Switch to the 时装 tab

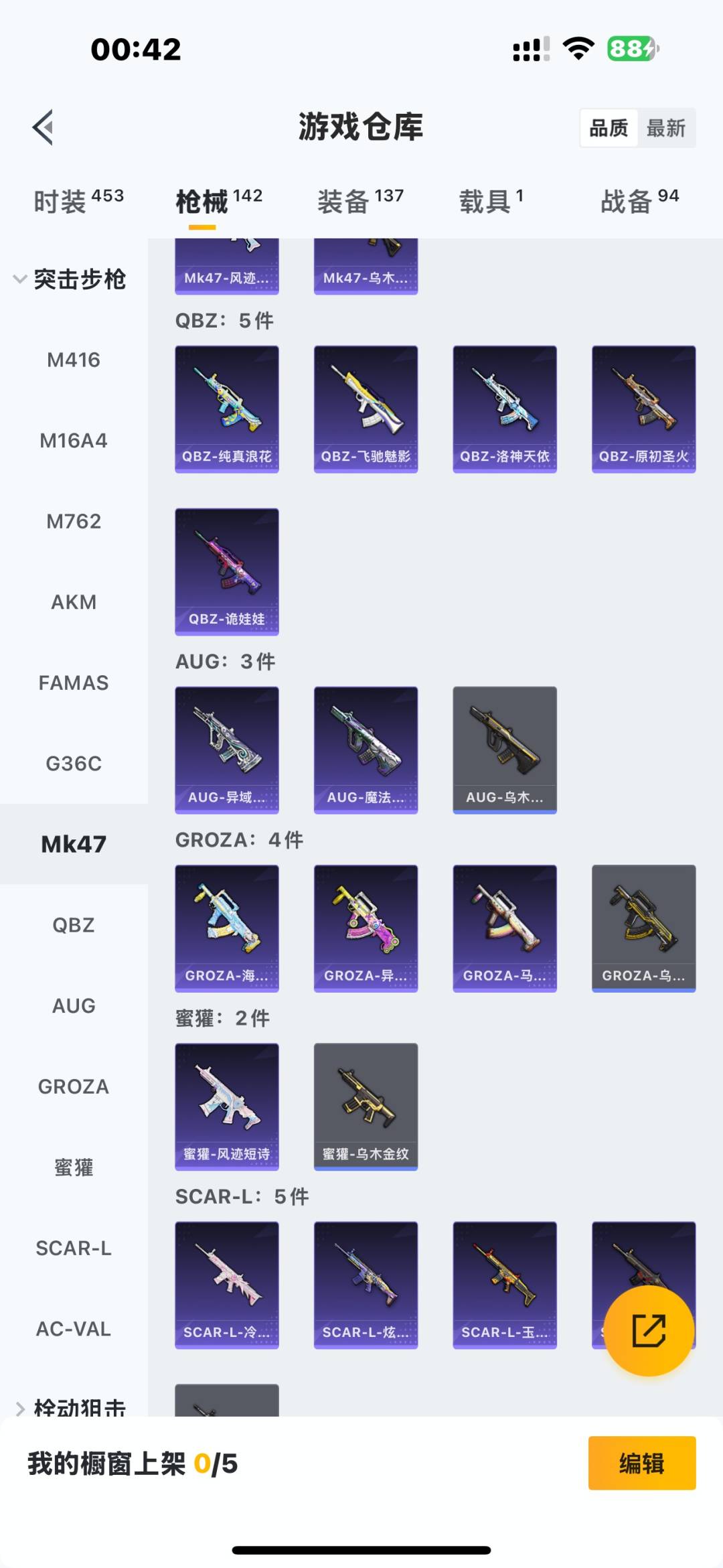[x=78, y=201]
